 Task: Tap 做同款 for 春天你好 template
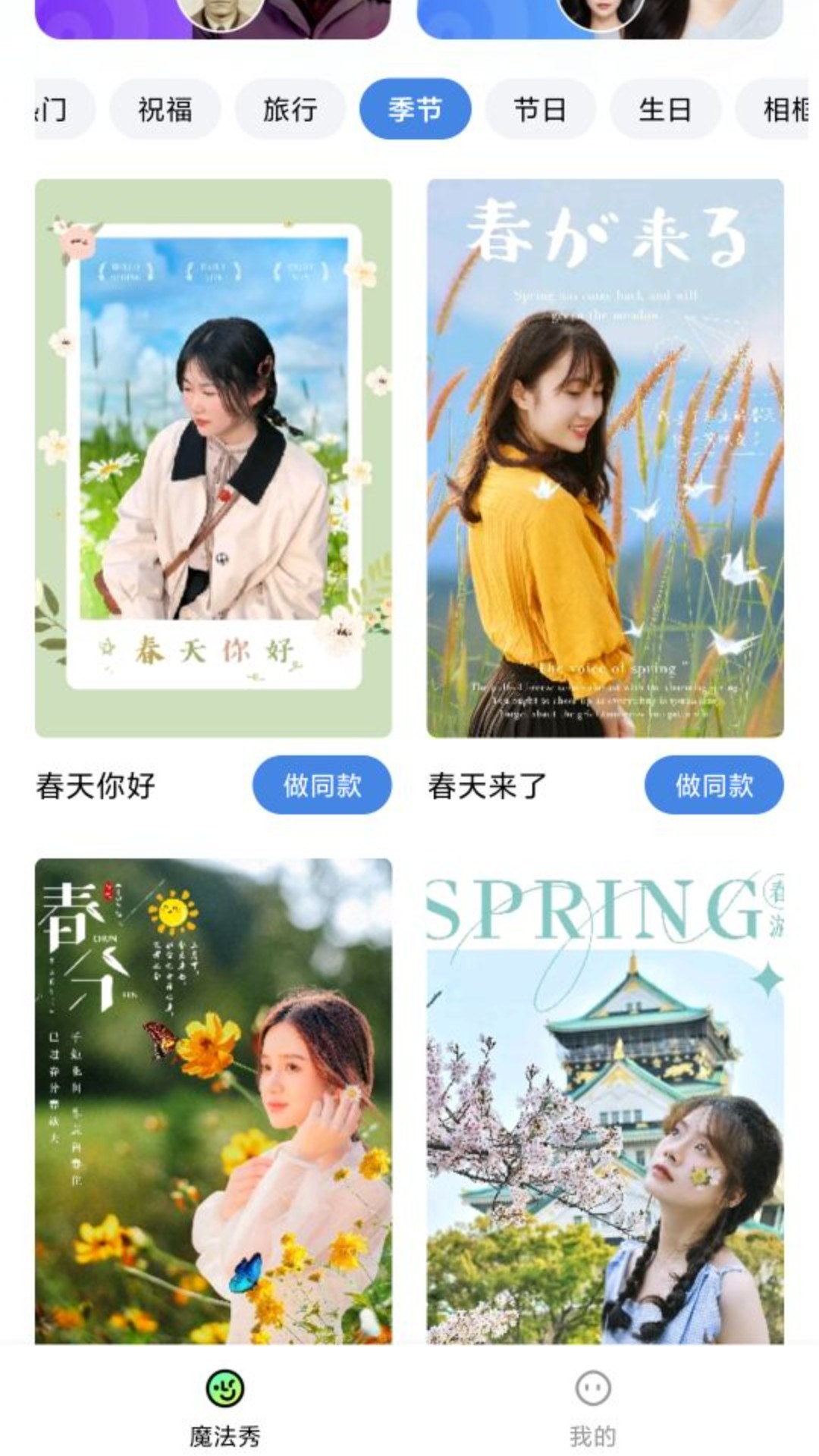[322, 785]
